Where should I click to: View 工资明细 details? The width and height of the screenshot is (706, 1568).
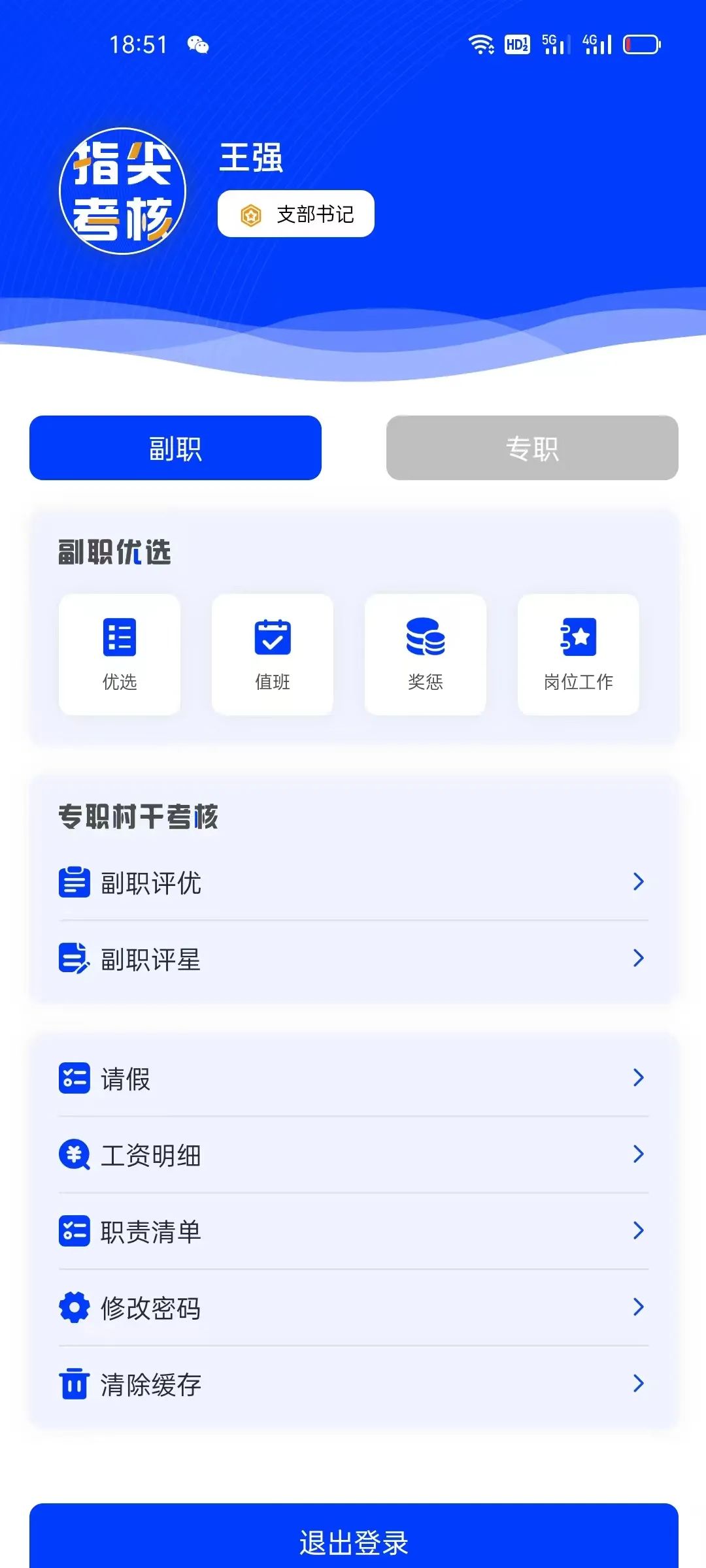(354, 1154)
